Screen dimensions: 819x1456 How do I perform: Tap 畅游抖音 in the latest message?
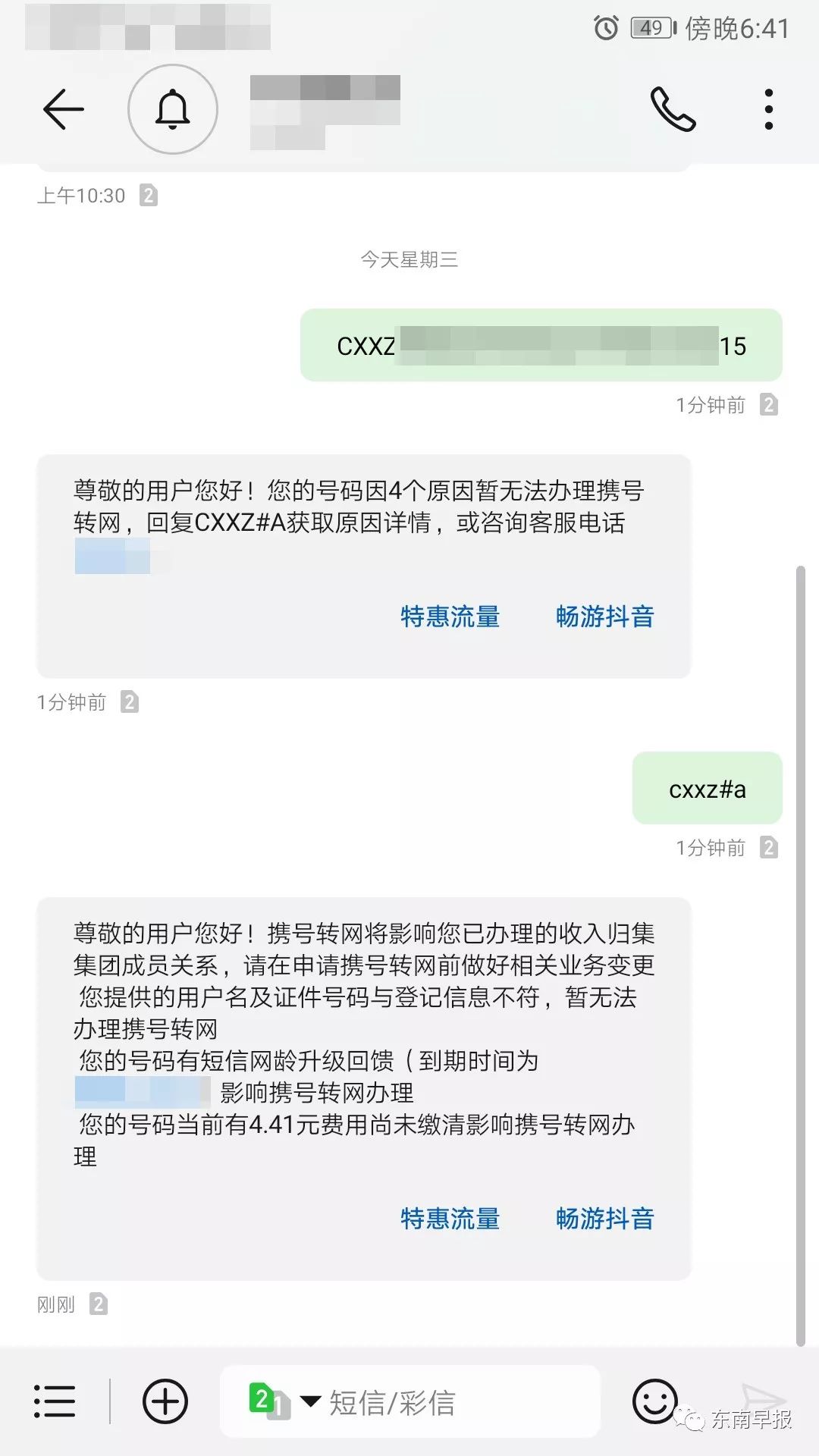[604, 1219]
